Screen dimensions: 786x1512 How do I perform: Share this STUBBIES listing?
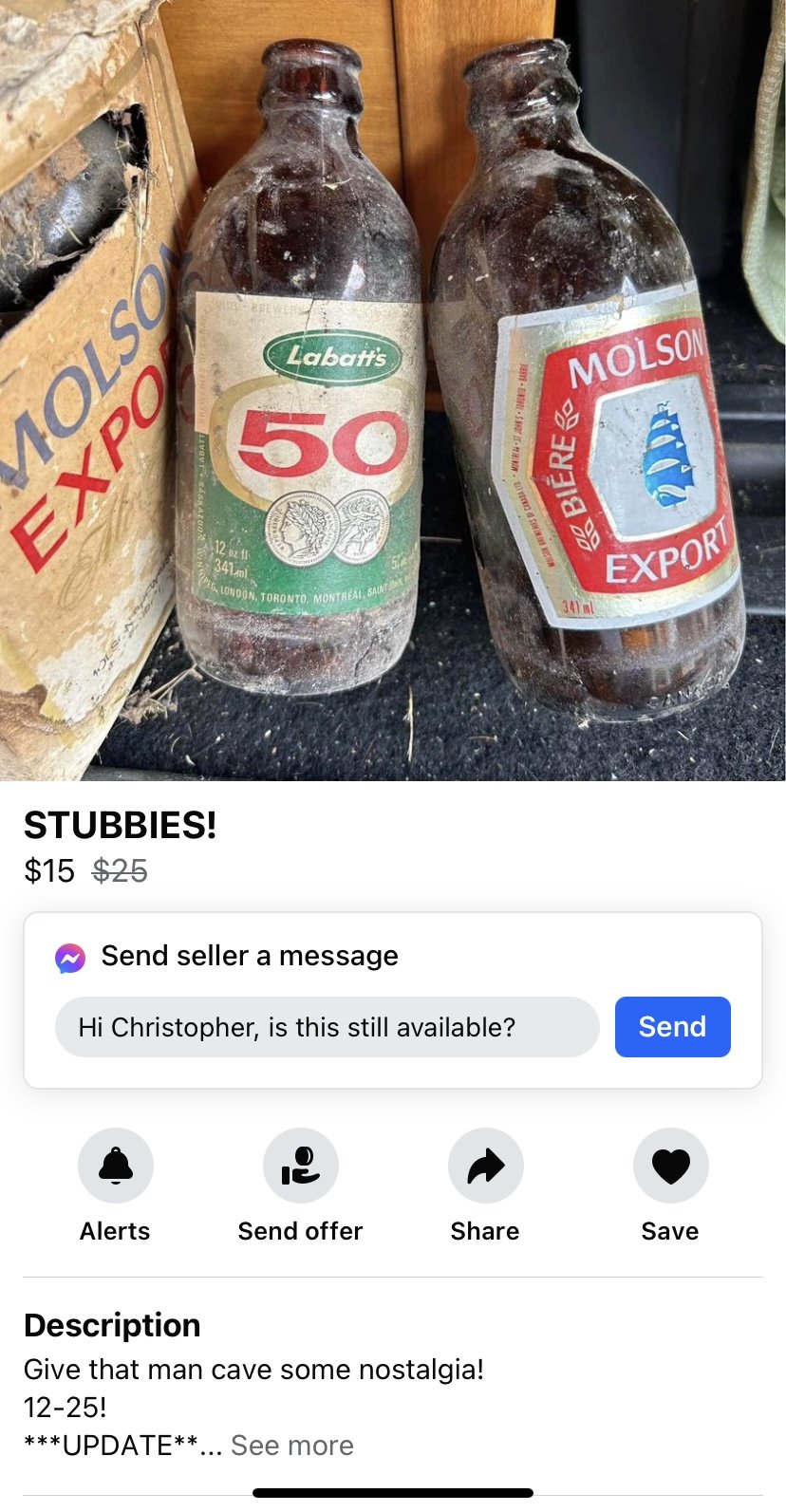point(485,1166)
